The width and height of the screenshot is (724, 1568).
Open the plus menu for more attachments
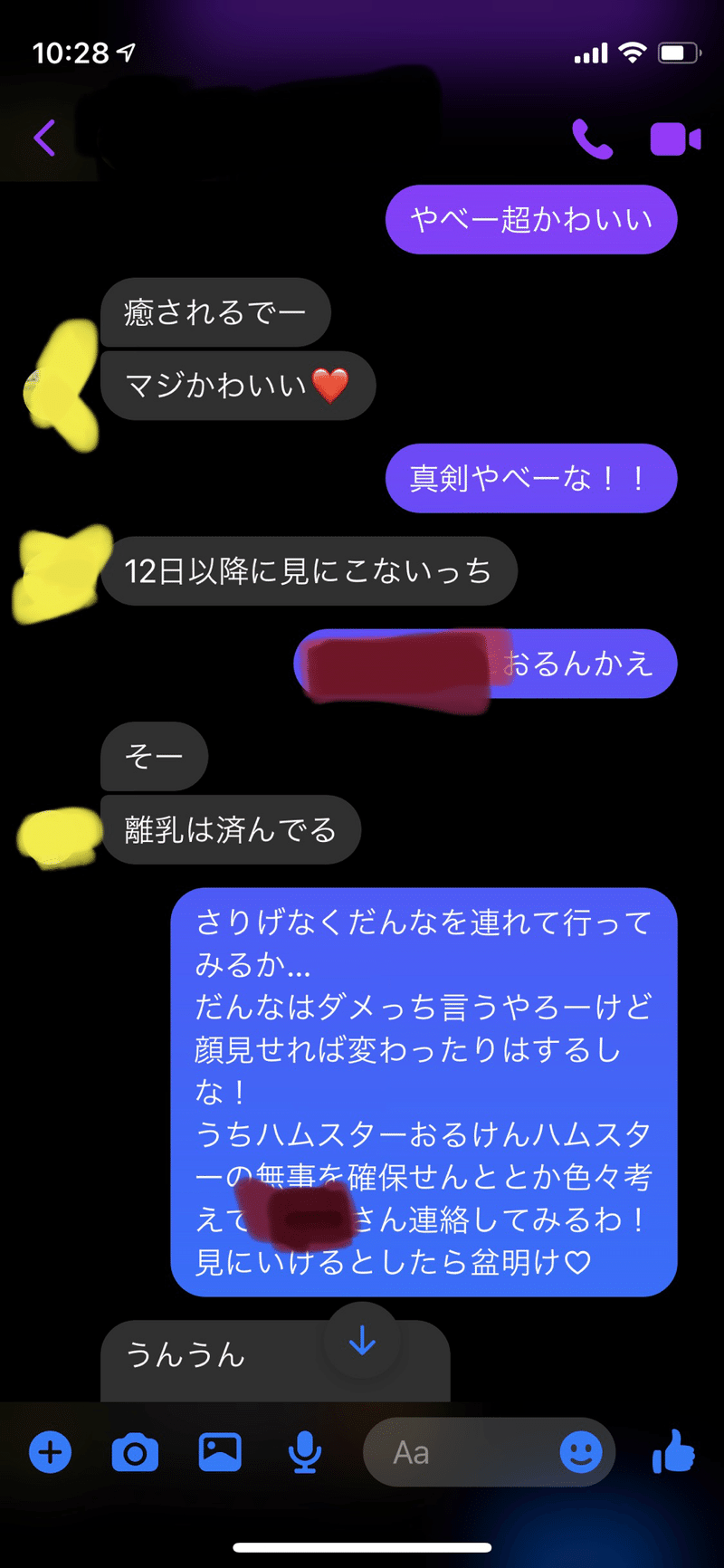51,1452
